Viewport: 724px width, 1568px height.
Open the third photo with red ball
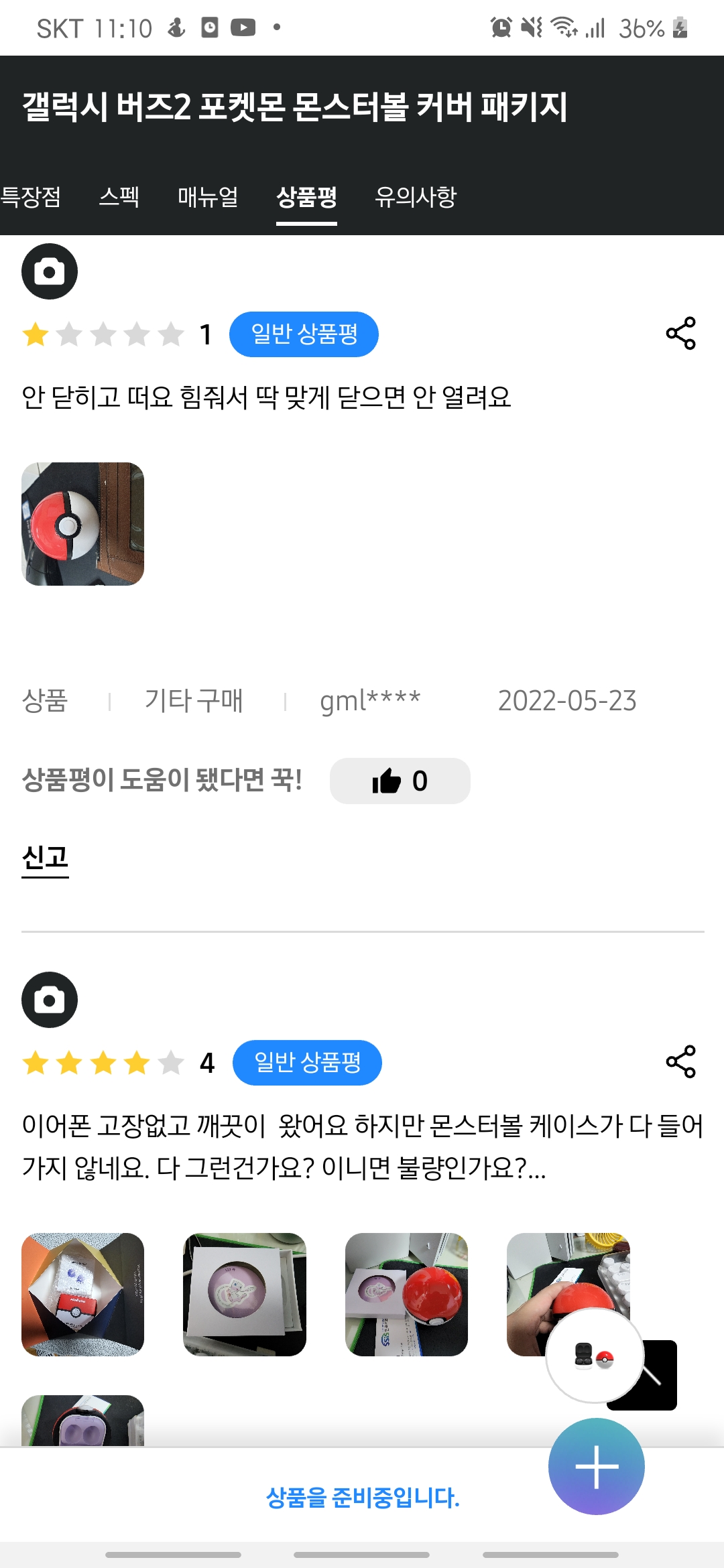coord(406,1294)
